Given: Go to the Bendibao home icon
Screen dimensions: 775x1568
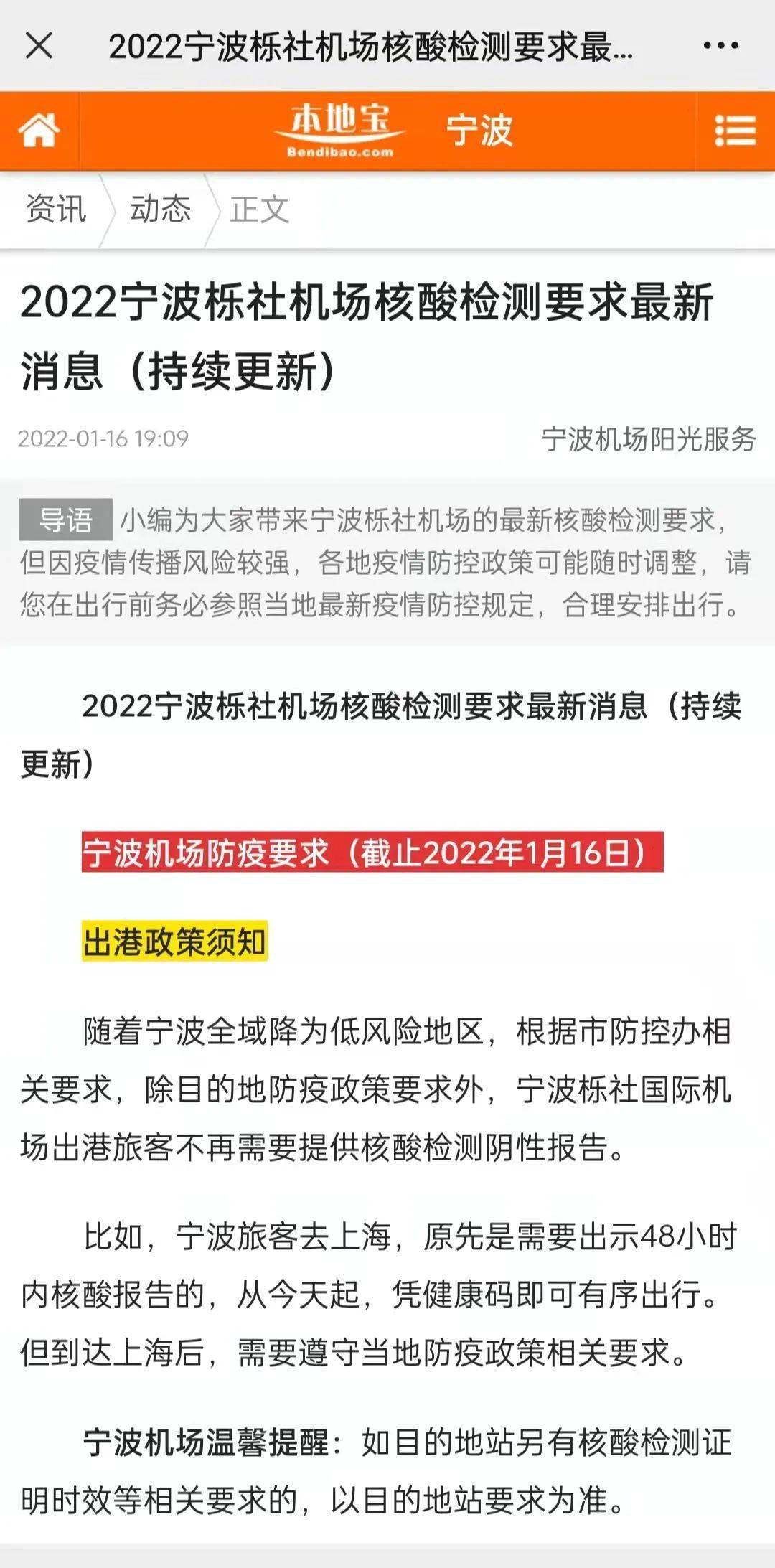Looking at the screenshot, I should point(39,131).
